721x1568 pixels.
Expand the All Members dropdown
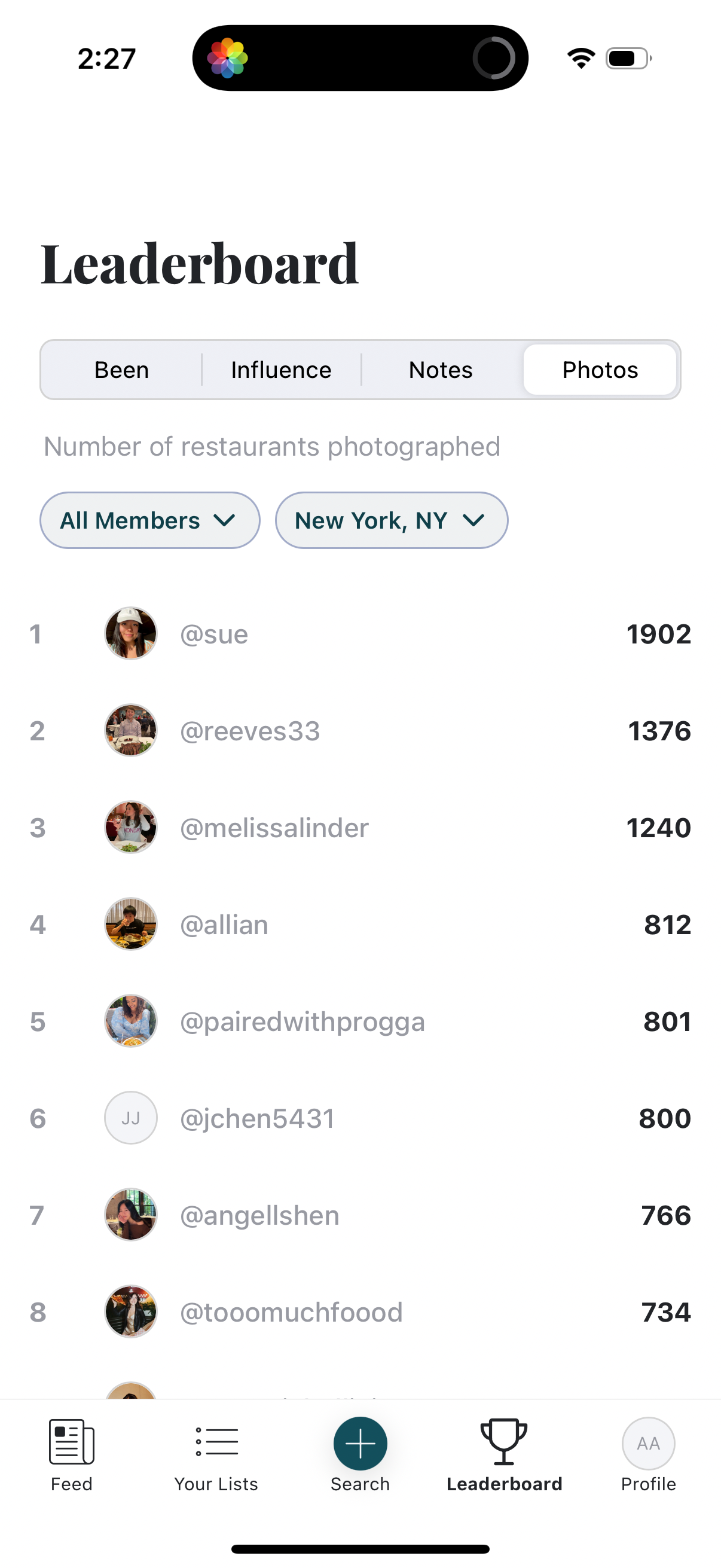[149, 520]
